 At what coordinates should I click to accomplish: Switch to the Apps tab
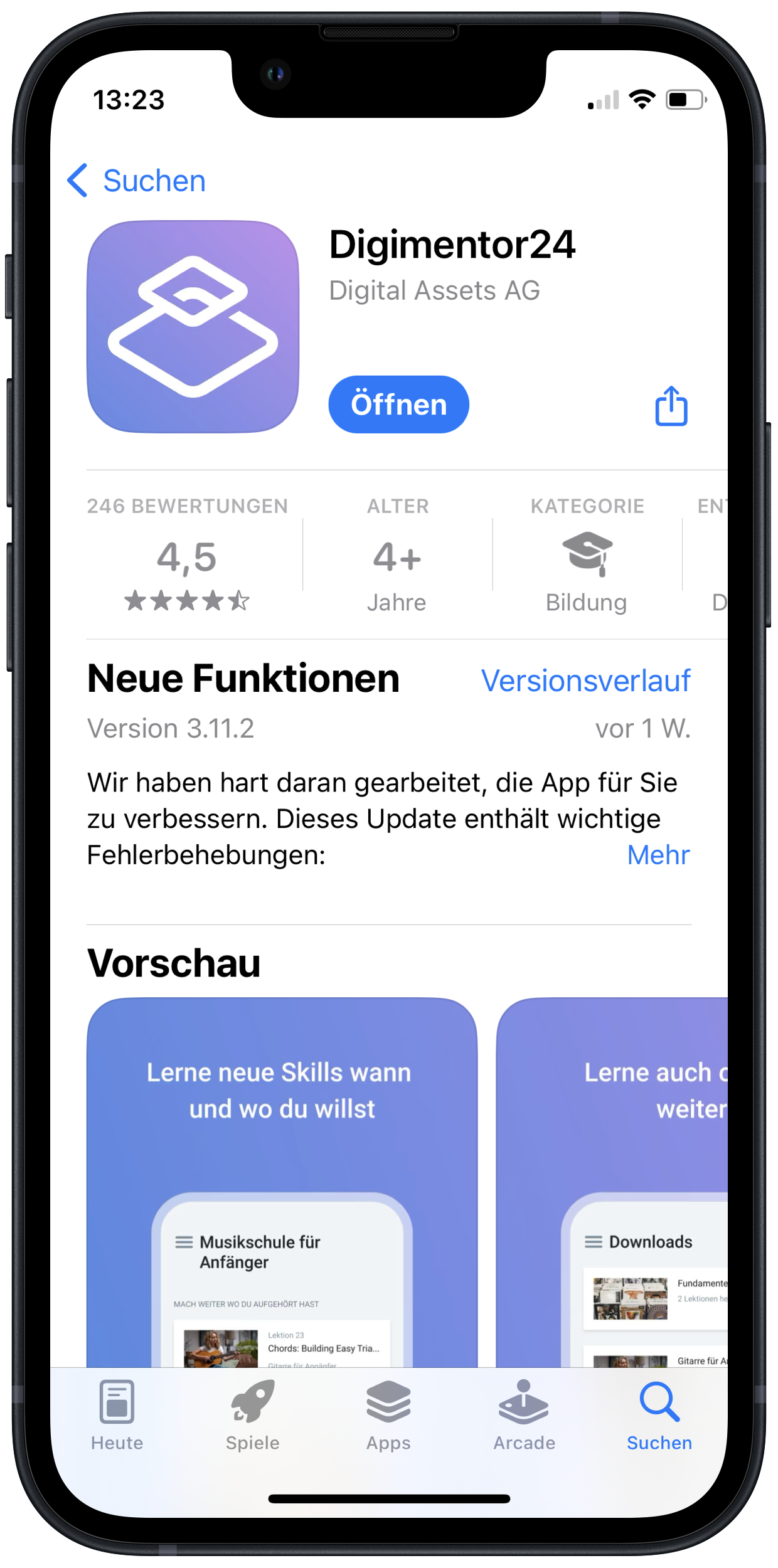coord(388,1416)
